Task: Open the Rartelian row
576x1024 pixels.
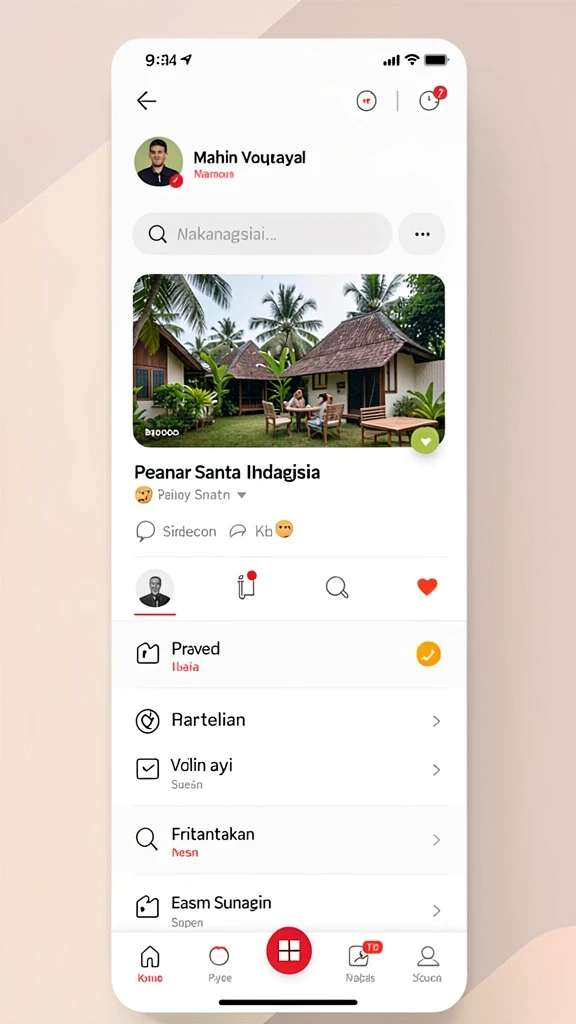Action: [x=289, y=720]
